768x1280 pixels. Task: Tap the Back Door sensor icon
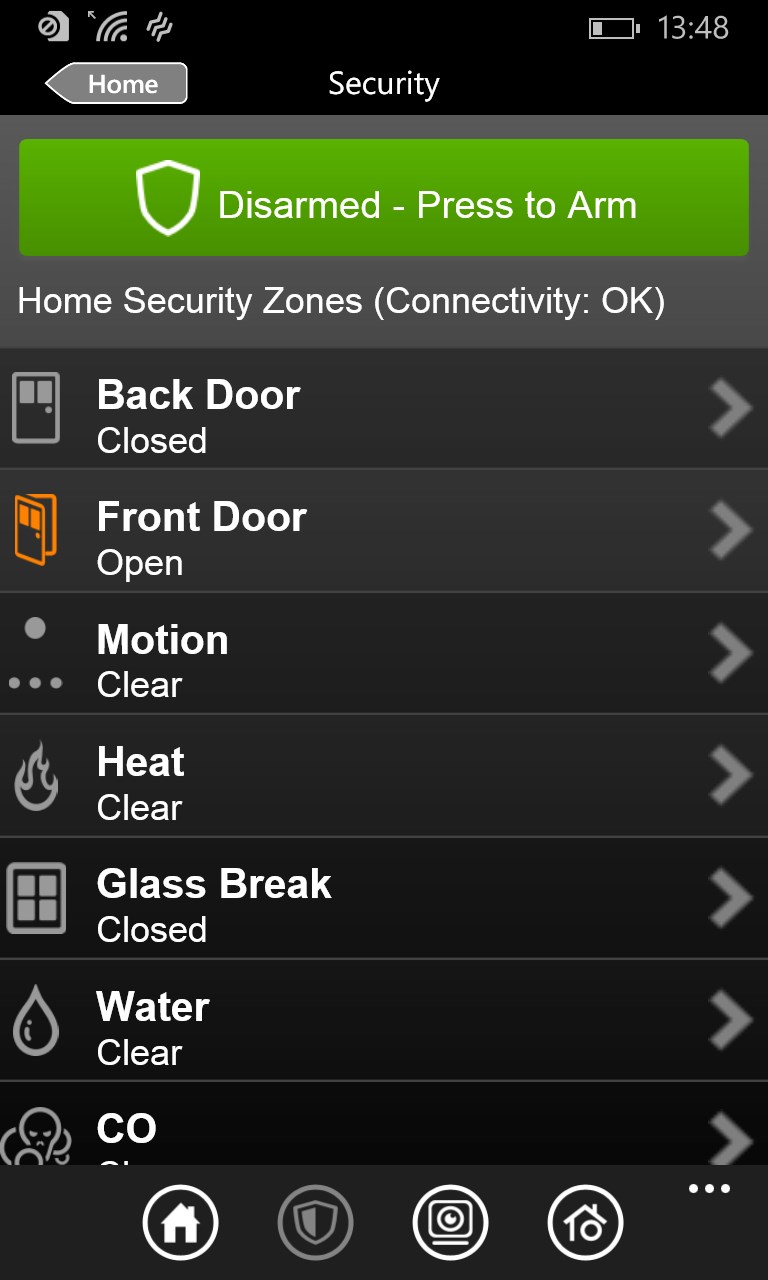pos(37,407)
